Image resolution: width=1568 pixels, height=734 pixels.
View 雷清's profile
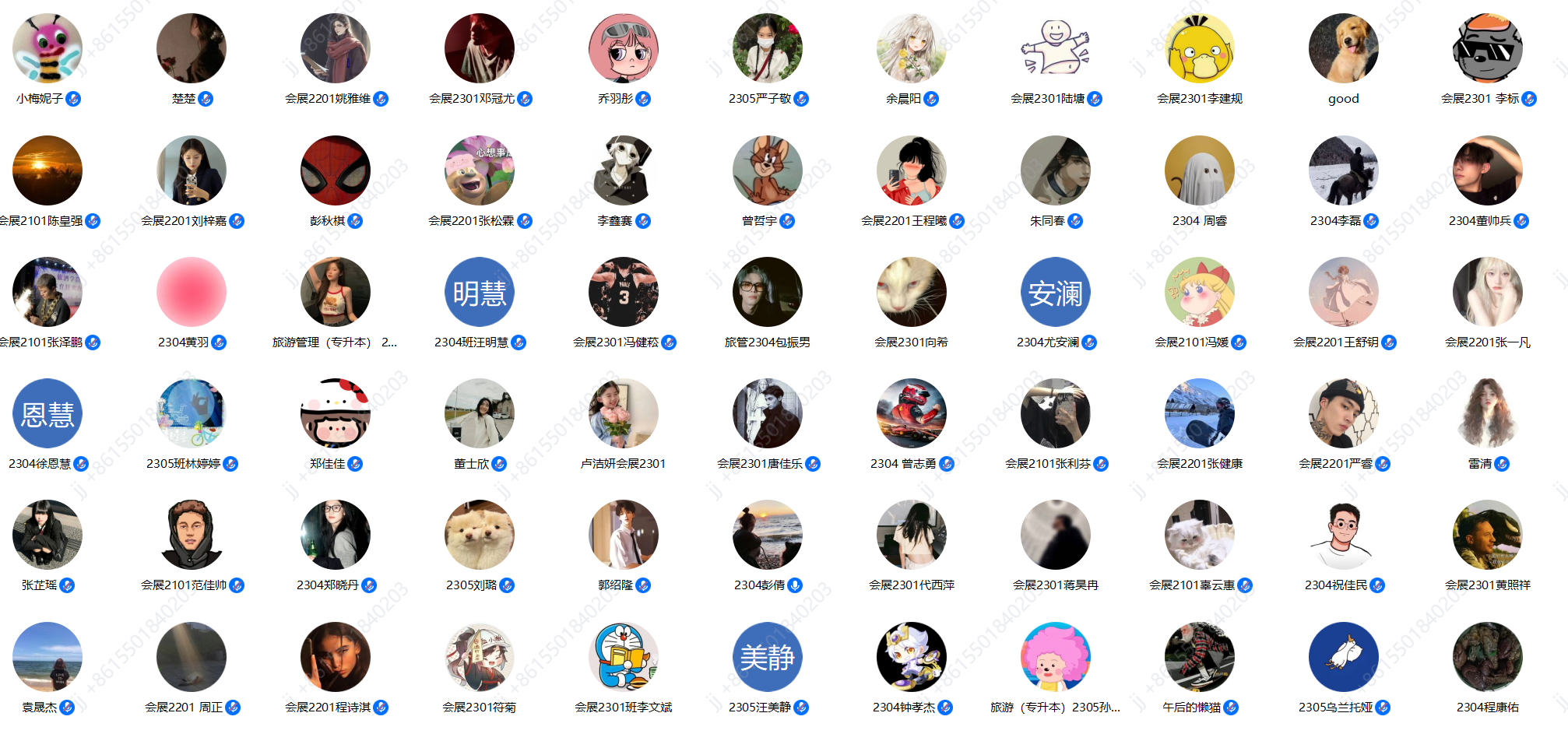click(1487, 413)
